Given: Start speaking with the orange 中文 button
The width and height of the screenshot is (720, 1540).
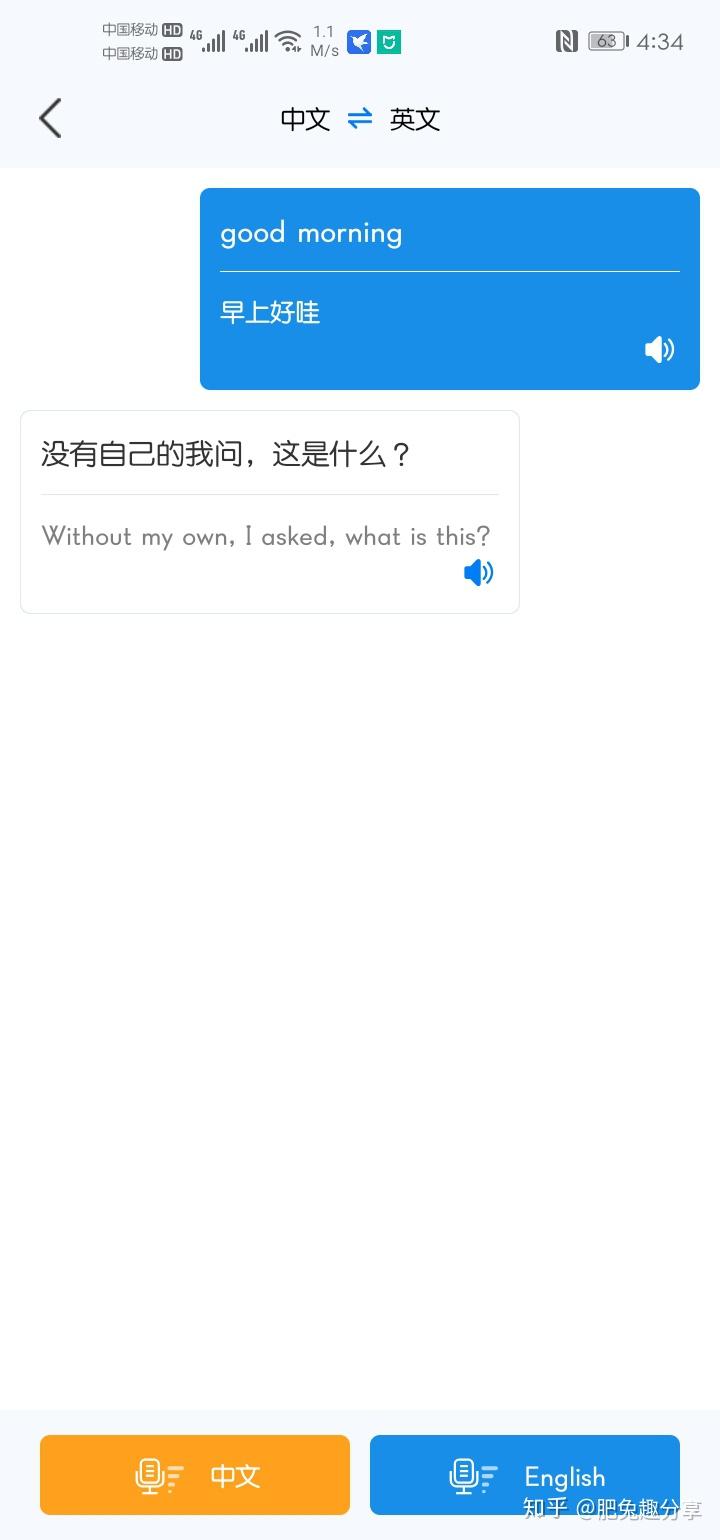Looking at the screenshot, I should [195, 1475].
